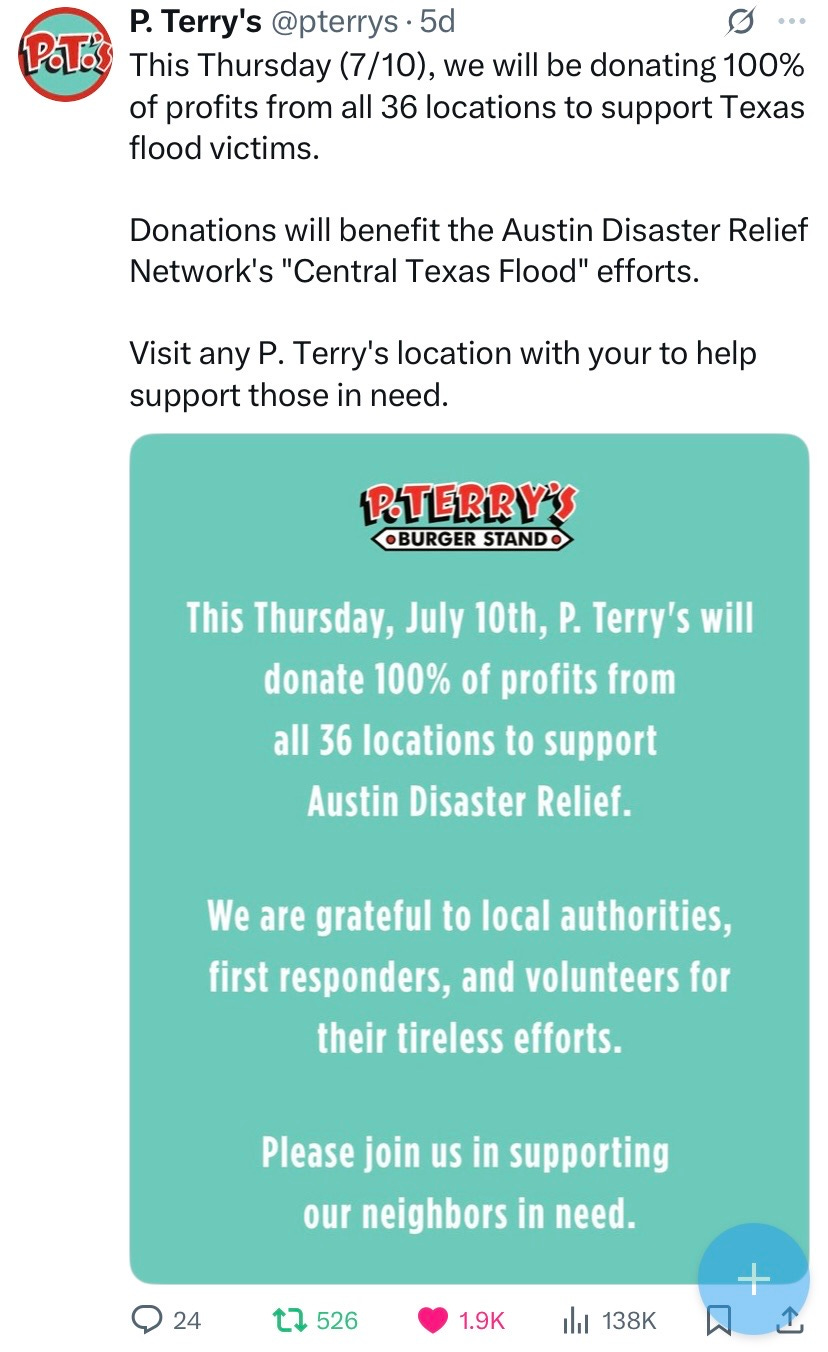Repost P. Terry's post
Screen dimensions: 828x1352
pyautogui.click(x=316, y=1321)
